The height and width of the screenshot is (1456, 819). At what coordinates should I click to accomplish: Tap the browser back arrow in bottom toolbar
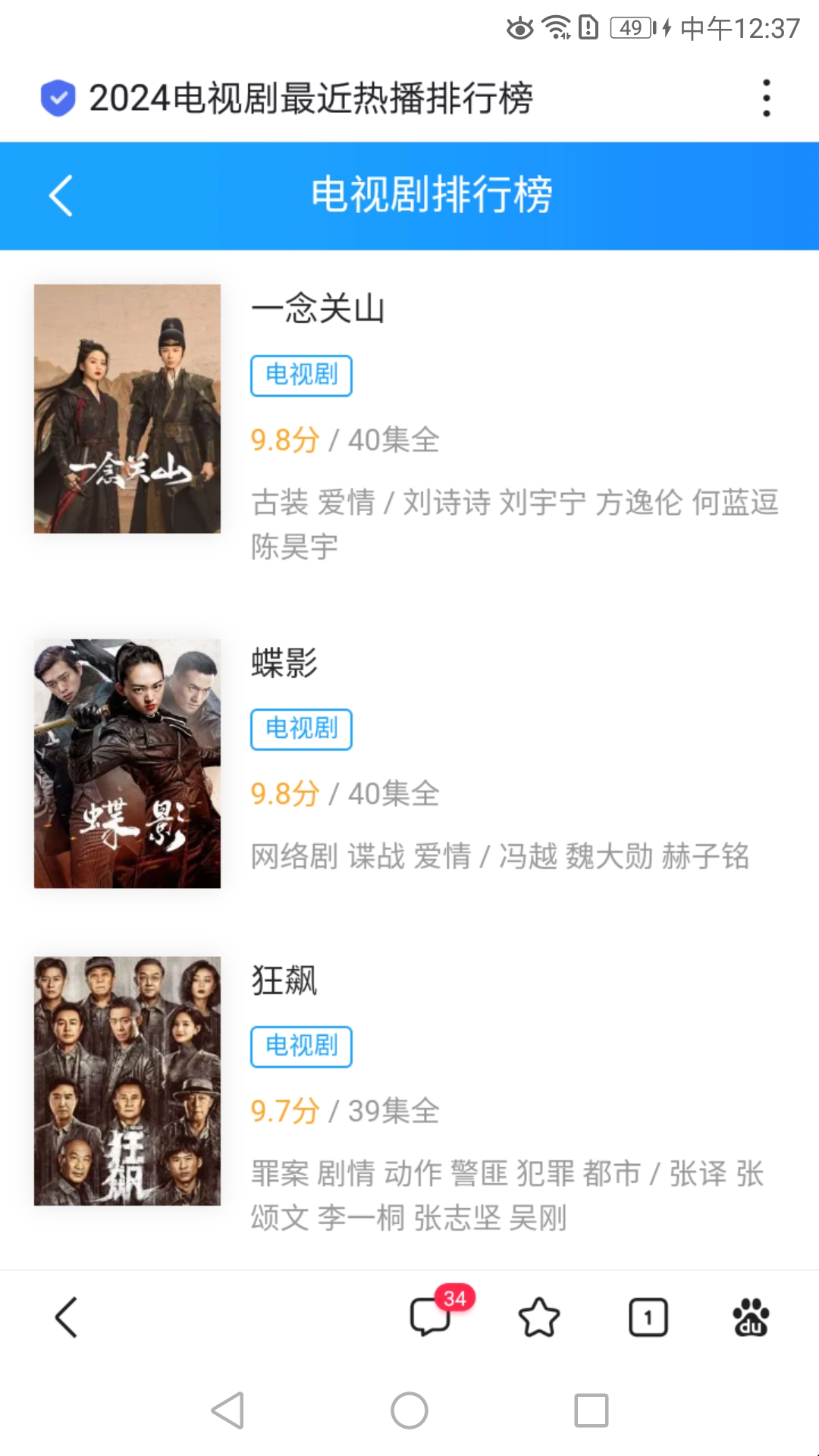67,1317
